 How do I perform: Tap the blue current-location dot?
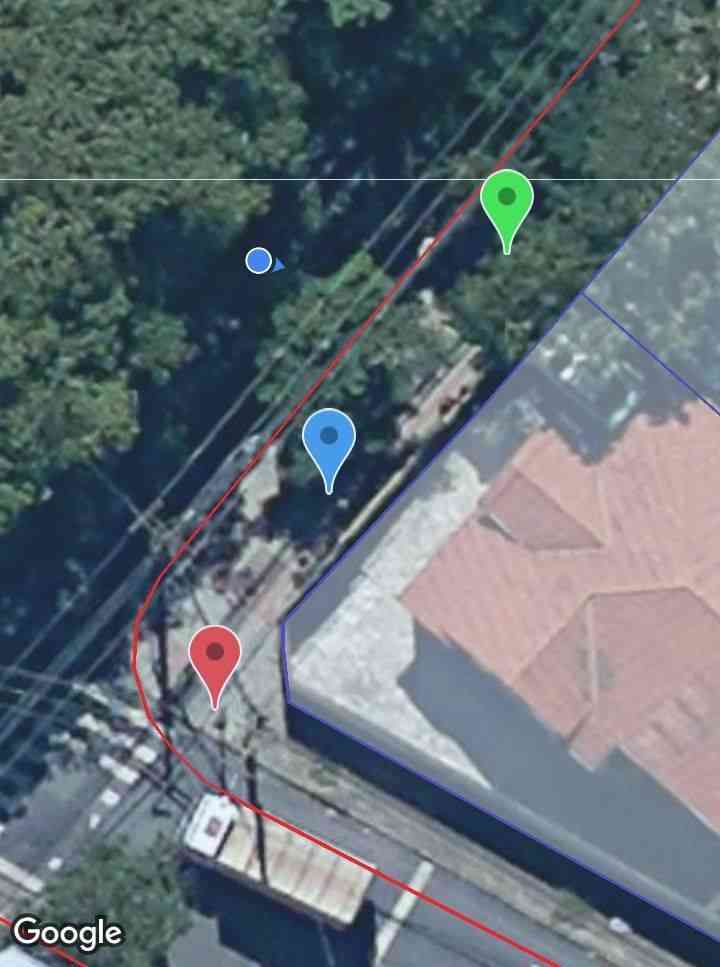[x=259, y=261]
